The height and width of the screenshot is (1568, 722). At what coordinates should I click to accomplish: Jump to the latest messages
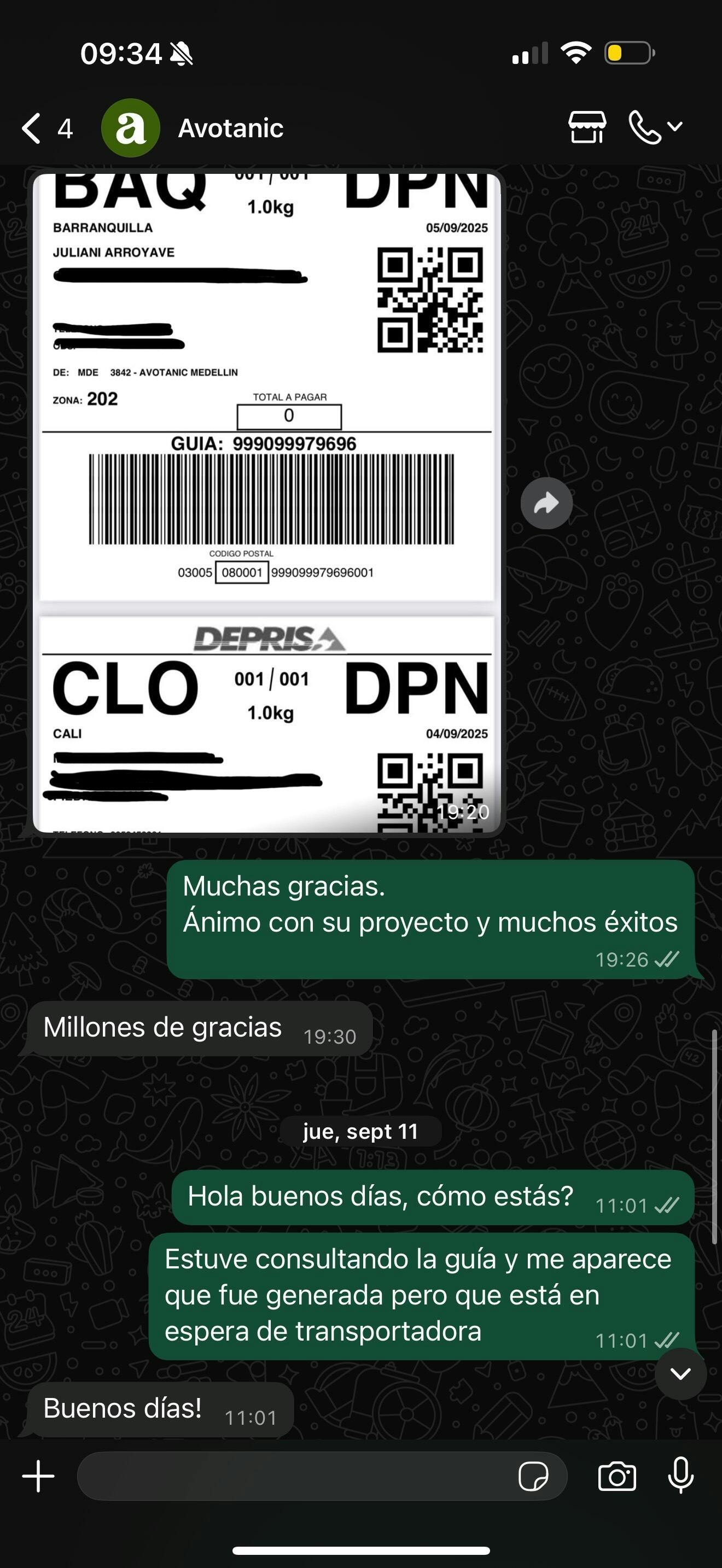coord(680,1374)
